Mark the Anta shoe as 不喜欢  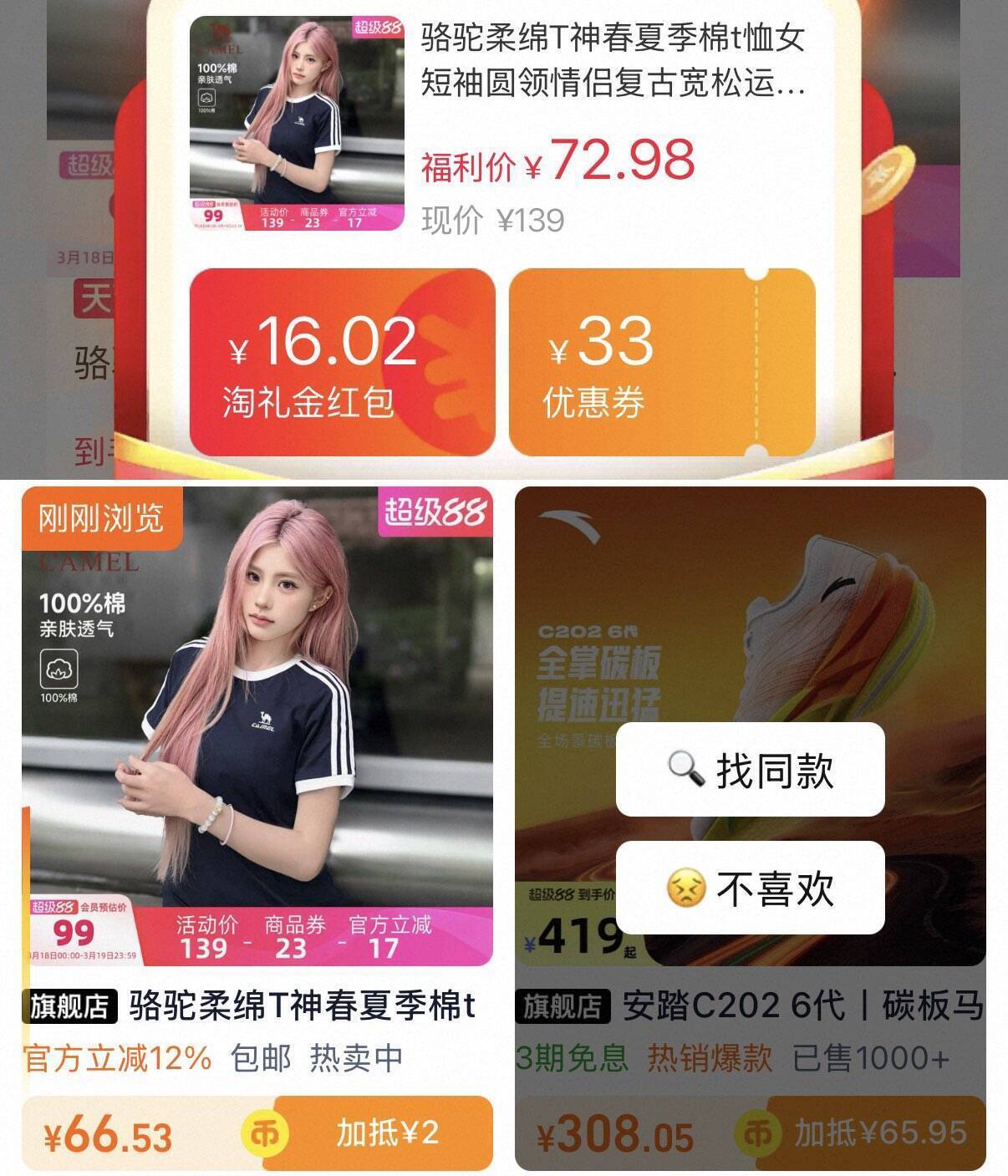pos(750,887)
